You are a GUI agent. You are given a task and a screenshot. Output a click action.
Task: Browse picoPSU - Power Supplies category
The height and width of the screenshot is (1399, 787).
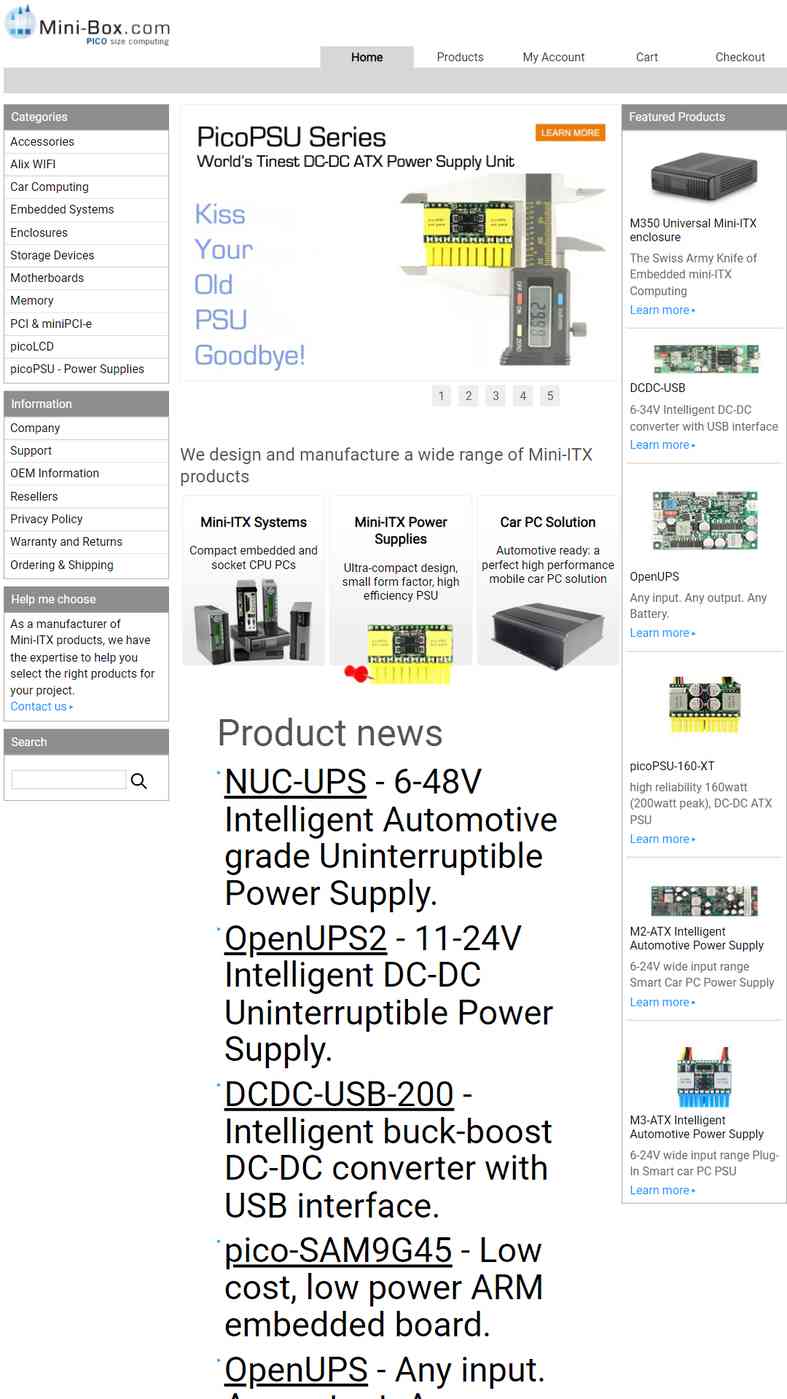(x=86, y=369)
